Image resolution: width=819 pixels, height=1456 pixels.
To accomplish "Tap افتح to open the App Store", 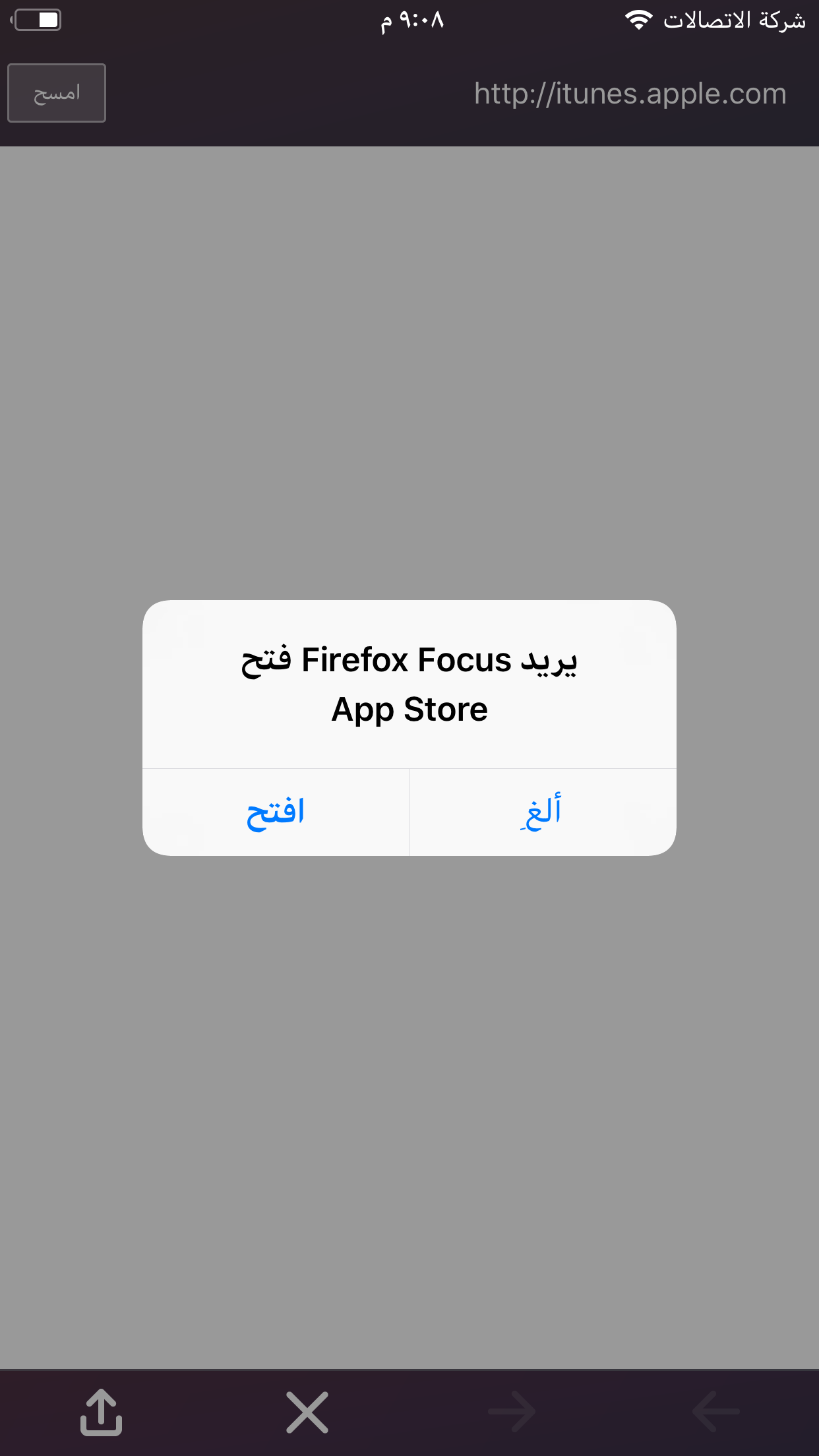I will (276, 812).
